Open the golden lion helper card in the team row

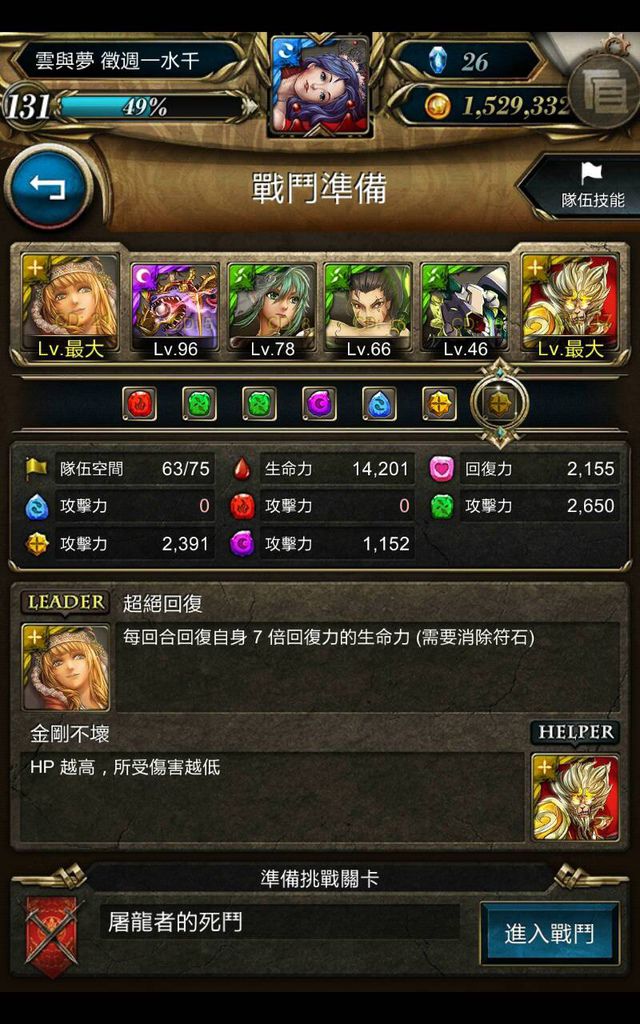pyautogui.click(x=569, y=306)
